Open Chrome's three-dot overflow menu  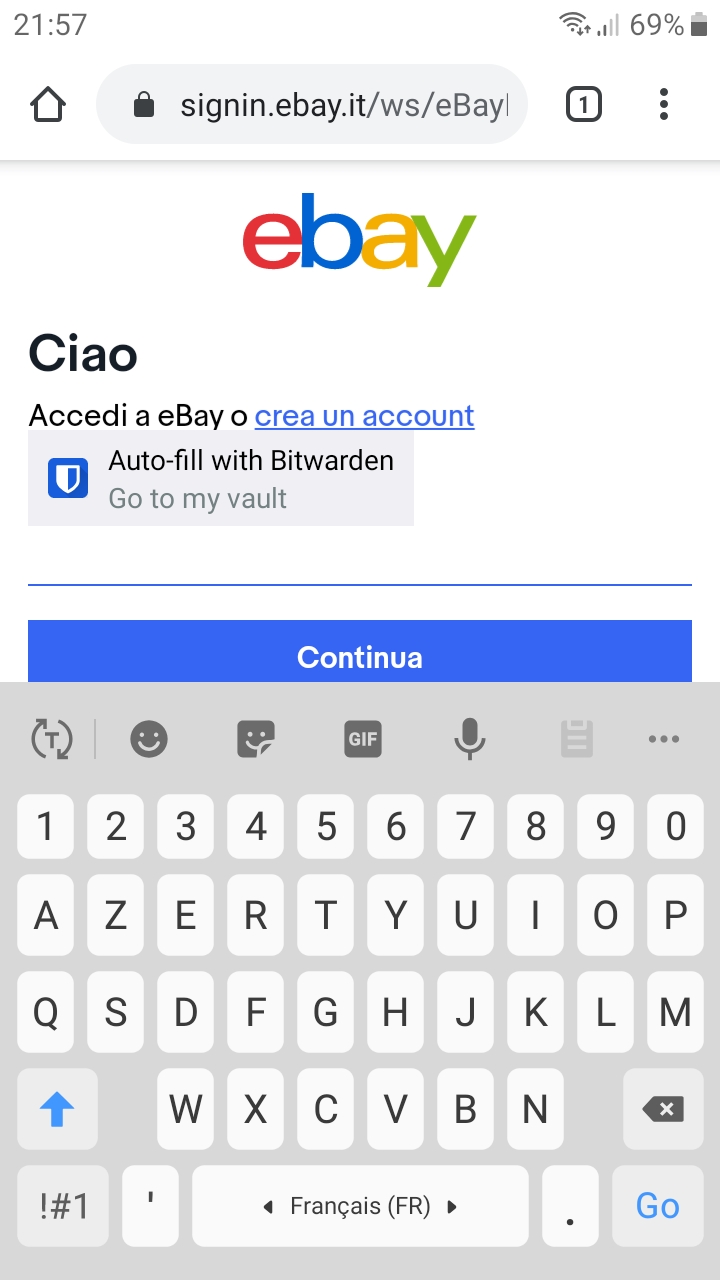(664, 104)
